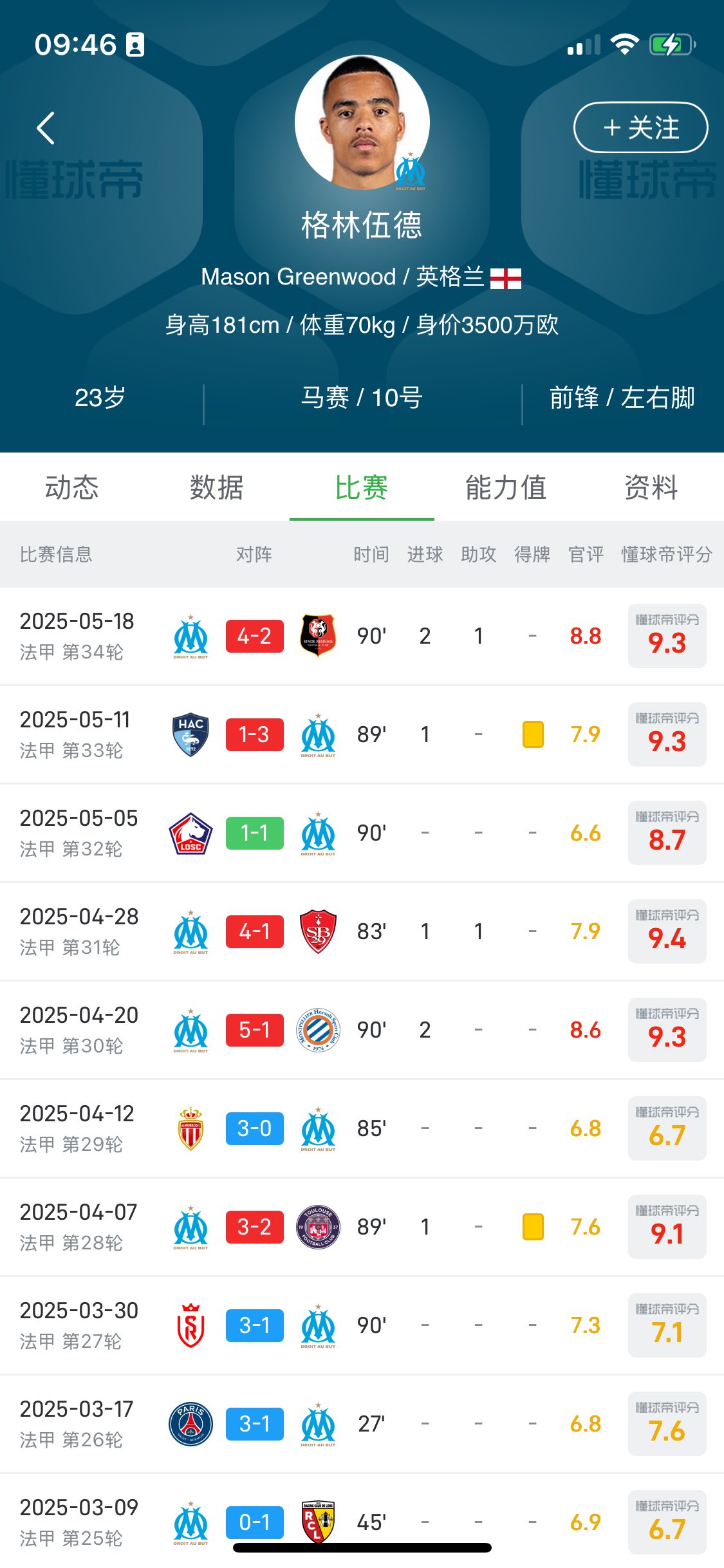Open the 2025-04-20 match against Montpellier

click(x=362, y=1030)
